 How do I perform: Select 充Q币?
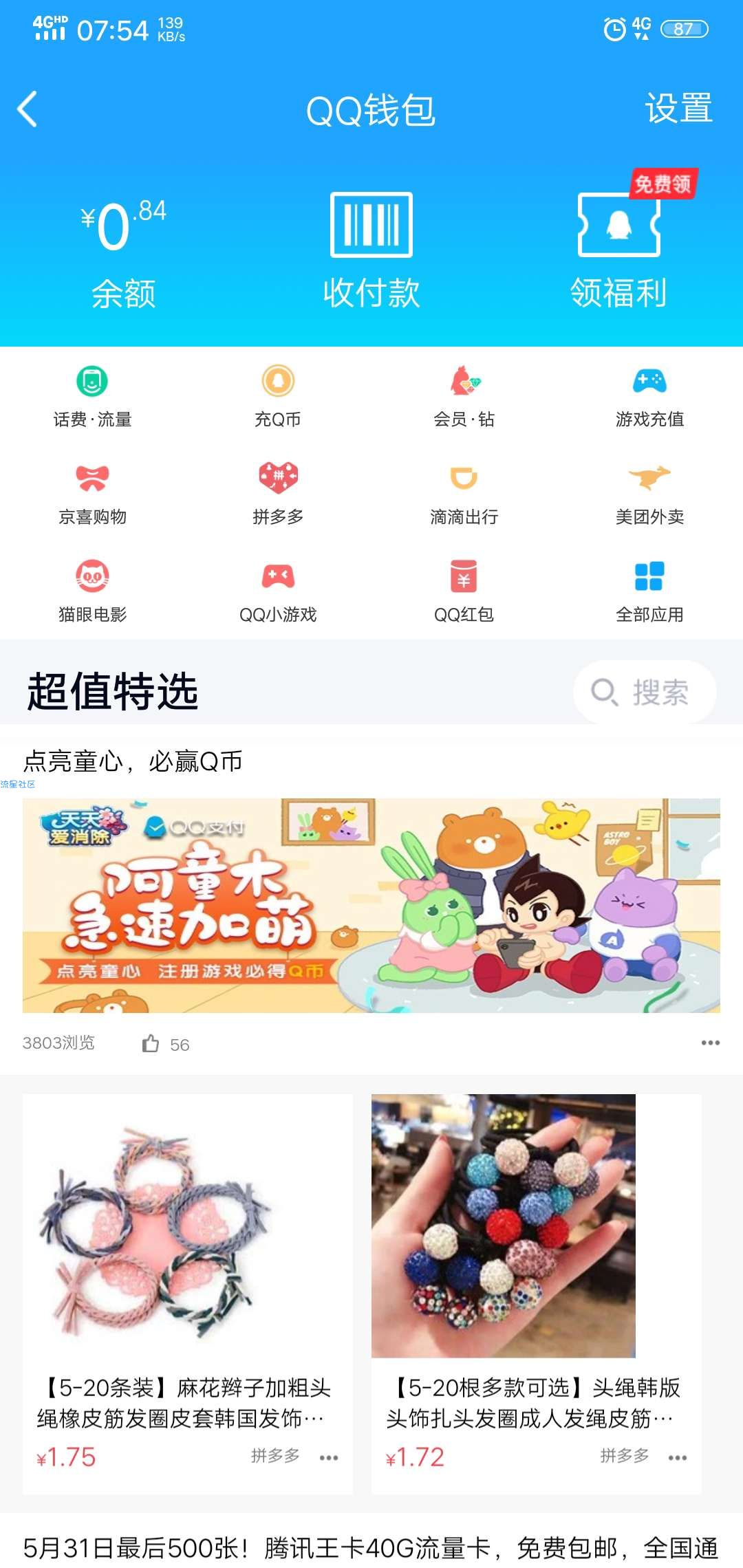[x=278, y=397]
